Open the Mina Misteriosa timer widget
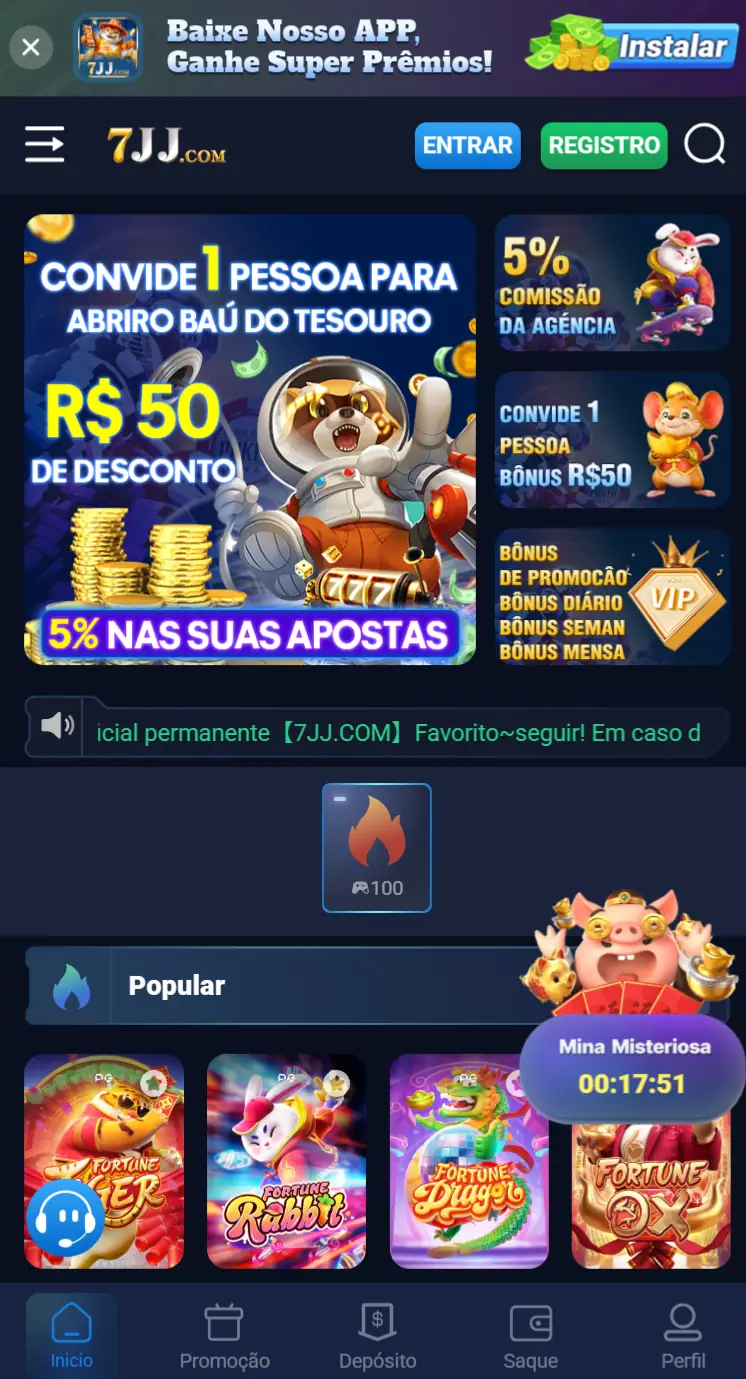Image resolution: width=746 pixels, height=1379 pixels. (632, 1067)
